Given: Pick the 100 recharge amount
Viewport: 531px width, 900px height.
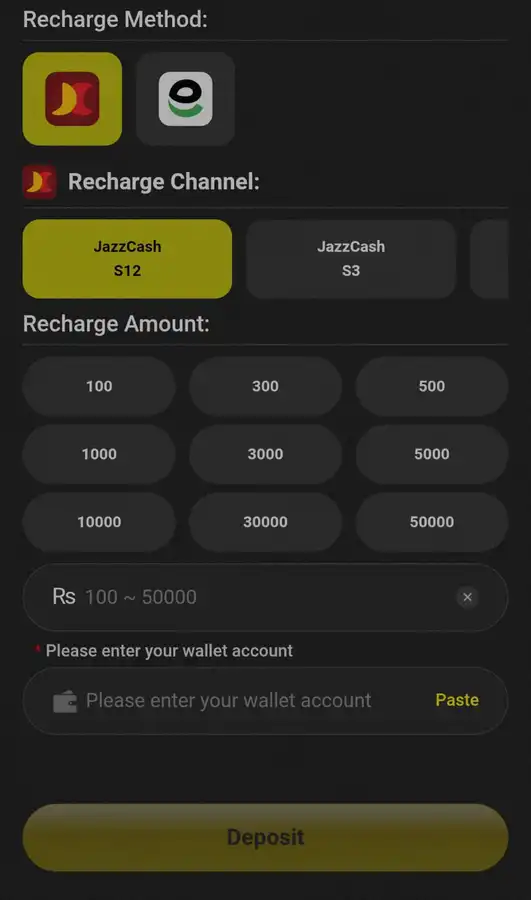Looking at the screenshot, I should 99,386.
